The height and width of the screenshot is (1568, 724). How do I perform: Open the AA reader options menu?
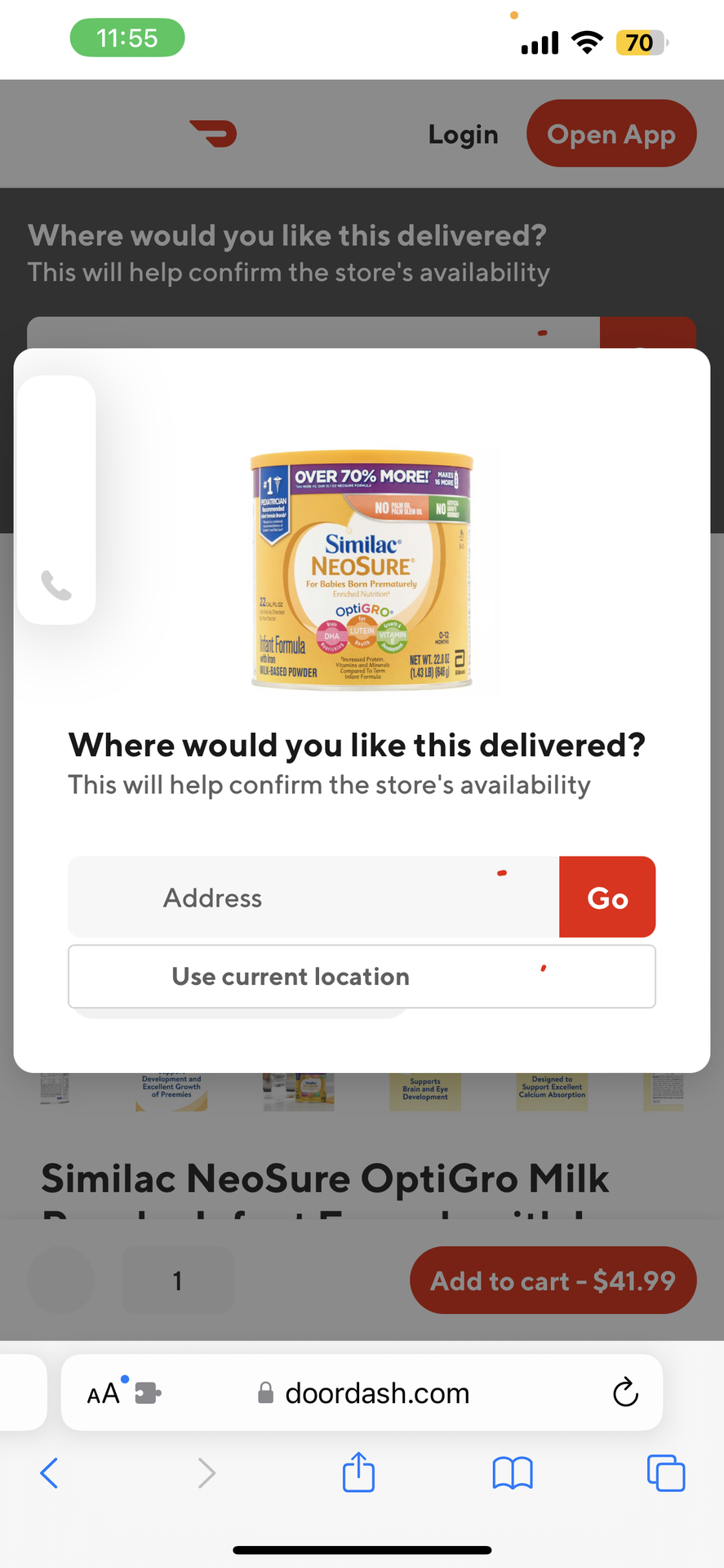click(104, 1393)
